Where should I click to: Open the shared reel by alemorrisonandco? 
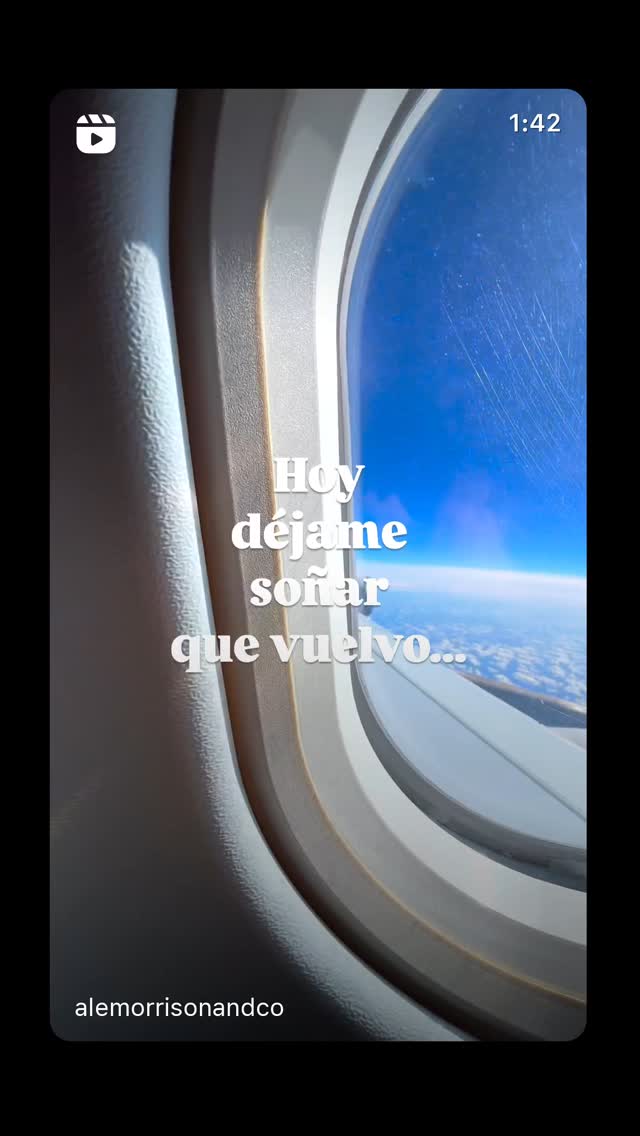(x=317, y=564)
